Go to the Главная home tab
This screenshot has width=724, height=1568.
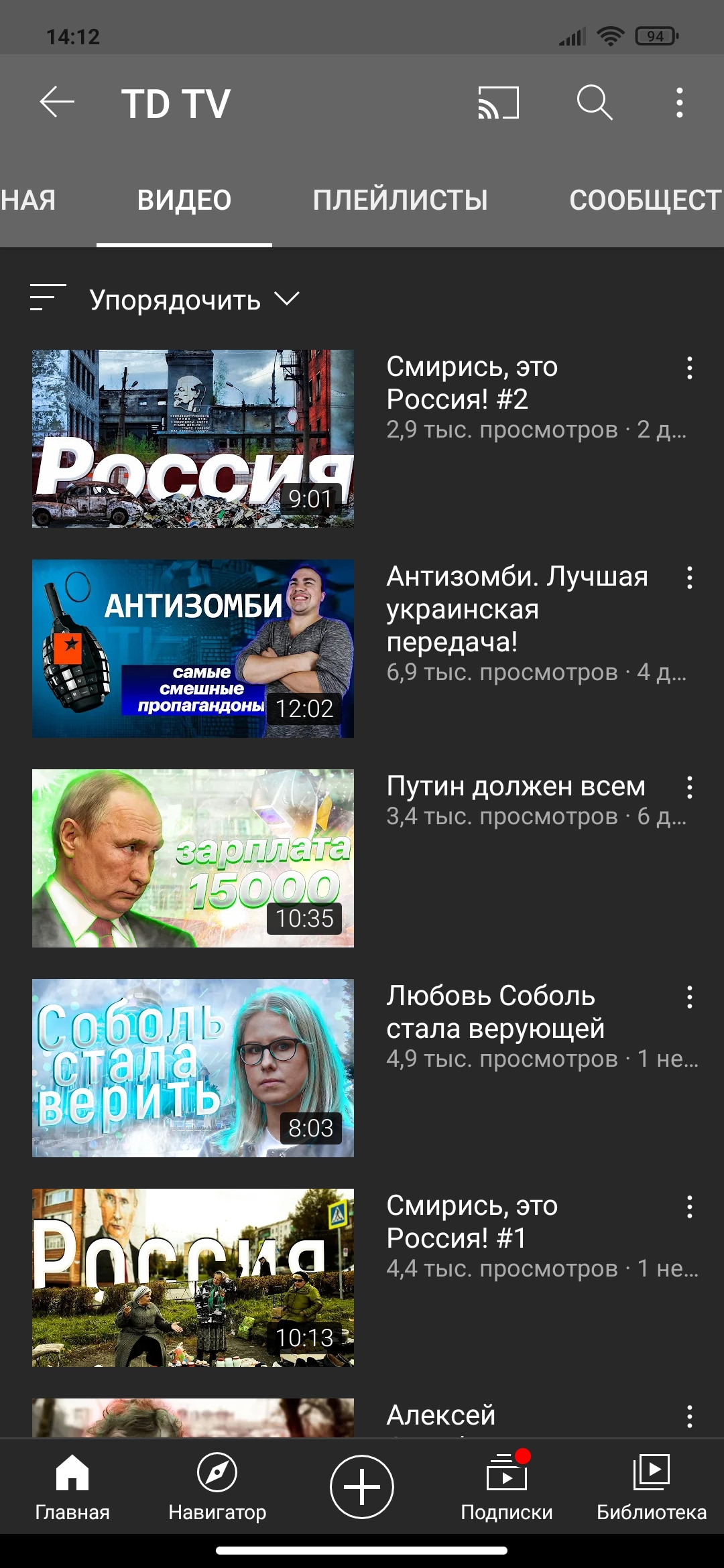click(x=72, y=1486)
